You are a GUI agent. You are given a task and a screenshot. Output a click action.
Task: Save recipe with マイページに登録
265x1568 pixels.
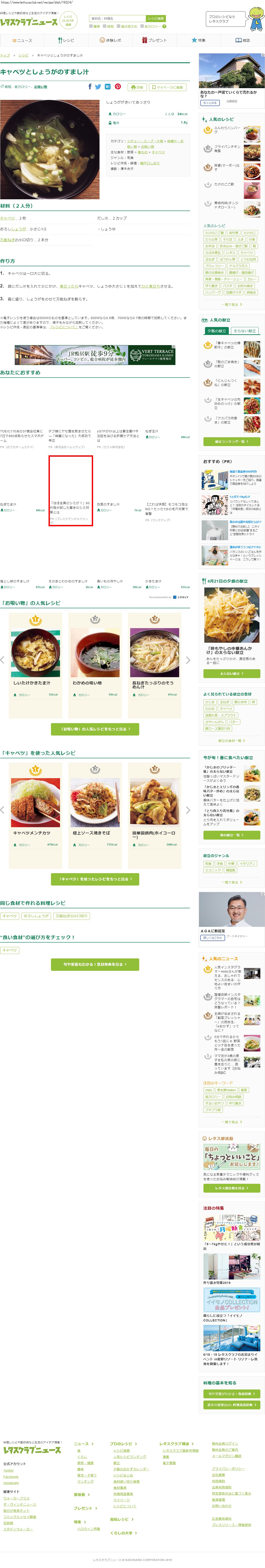[167, 87]
